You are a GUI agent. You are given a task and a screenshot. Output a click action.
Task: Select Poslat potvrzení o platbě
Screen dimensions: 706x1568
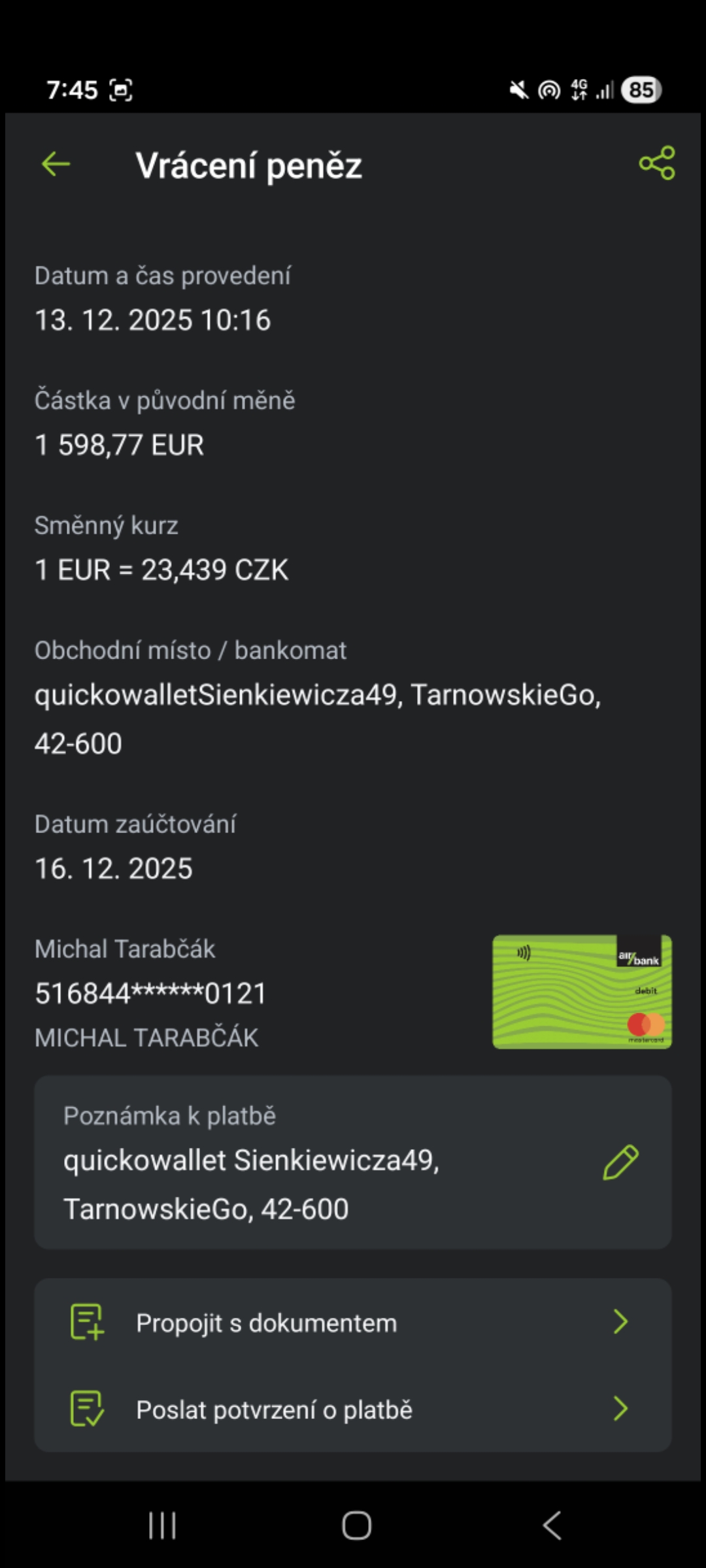pos(352,1409)
